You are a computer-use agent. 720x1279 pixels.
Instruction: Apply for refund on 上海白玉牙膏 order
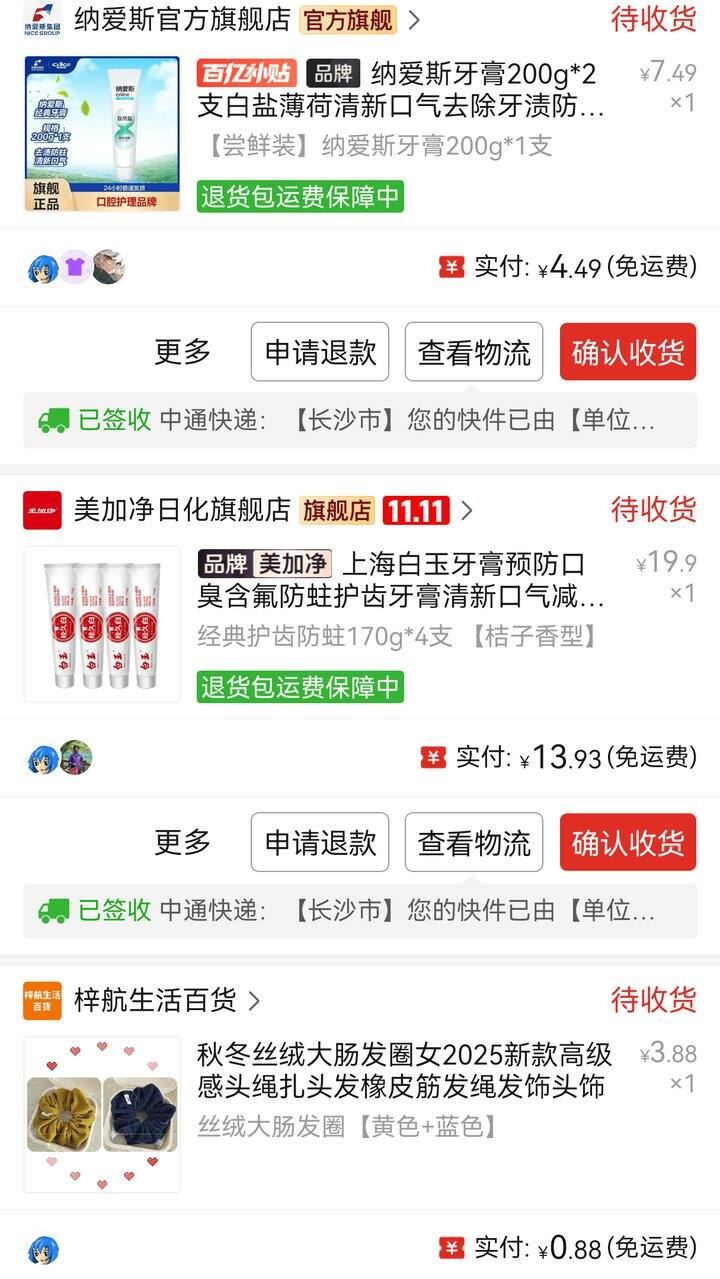320,842
